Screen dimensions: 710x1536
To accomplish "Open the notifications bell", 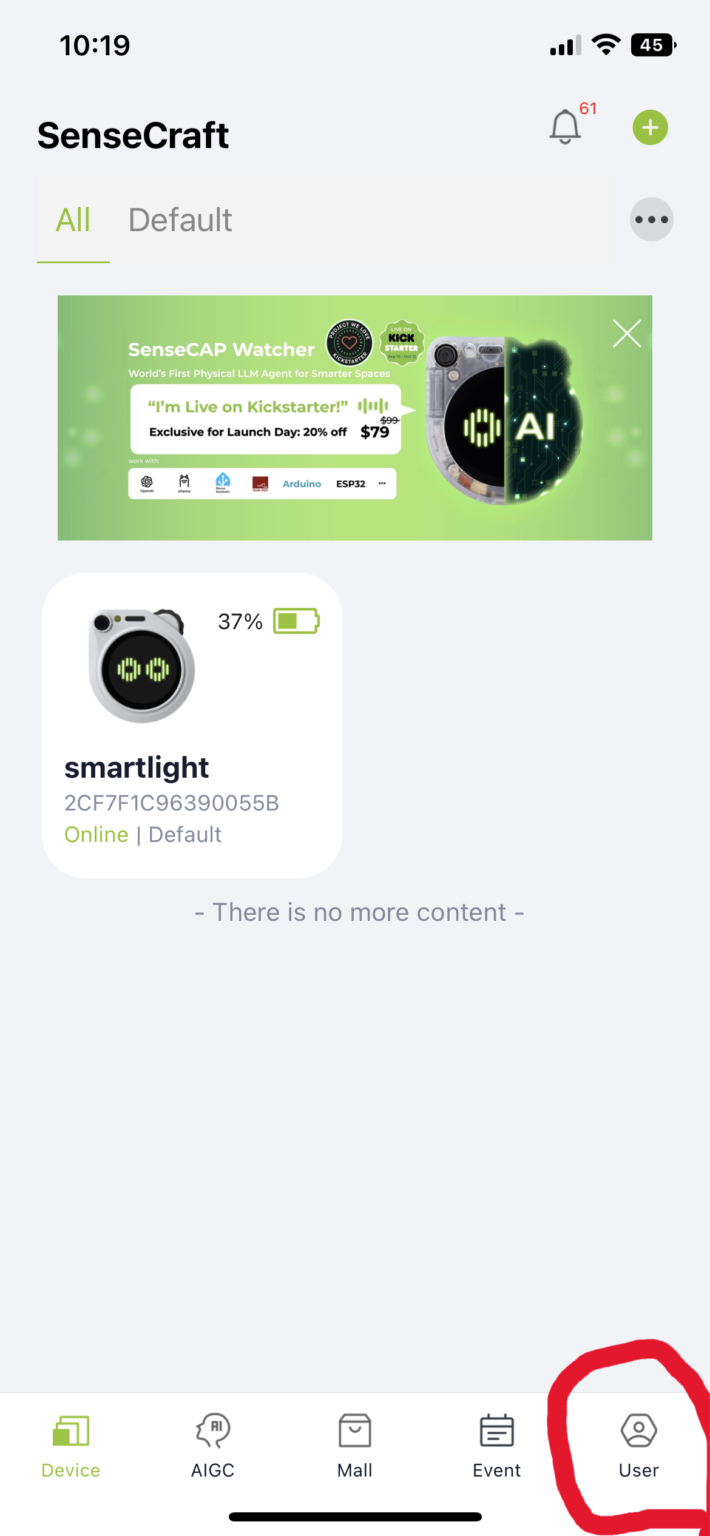I will pos(566,128).
